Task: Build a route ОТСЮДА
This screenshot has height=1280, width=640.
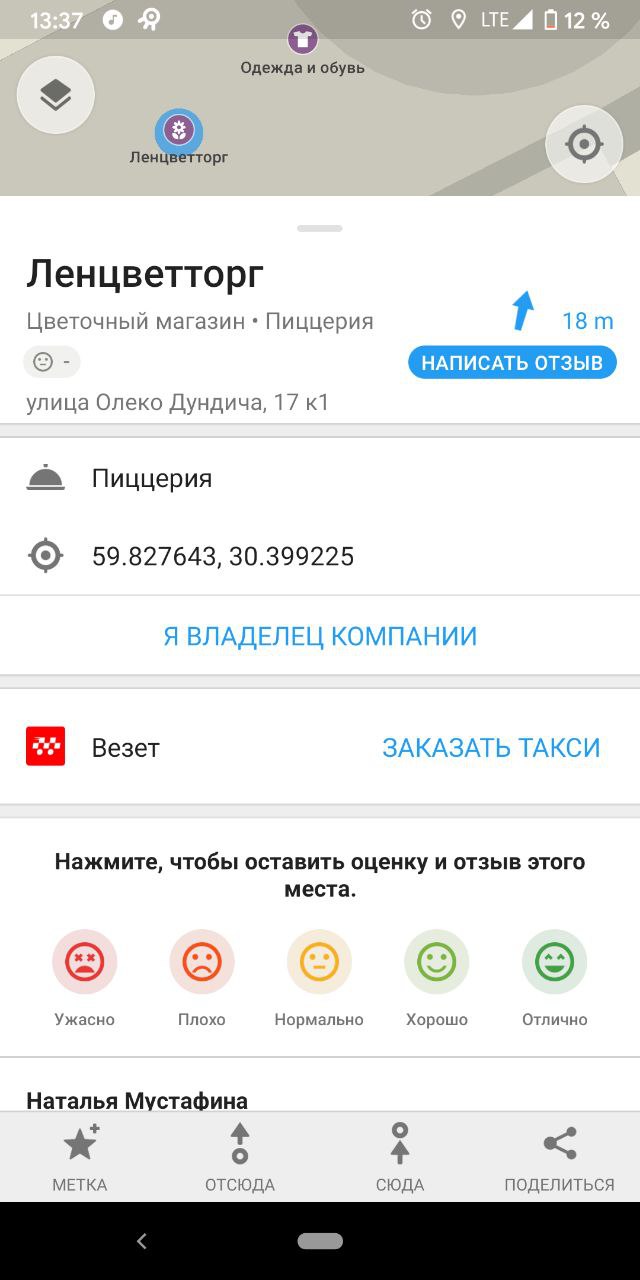Action: click(240, 1157)
